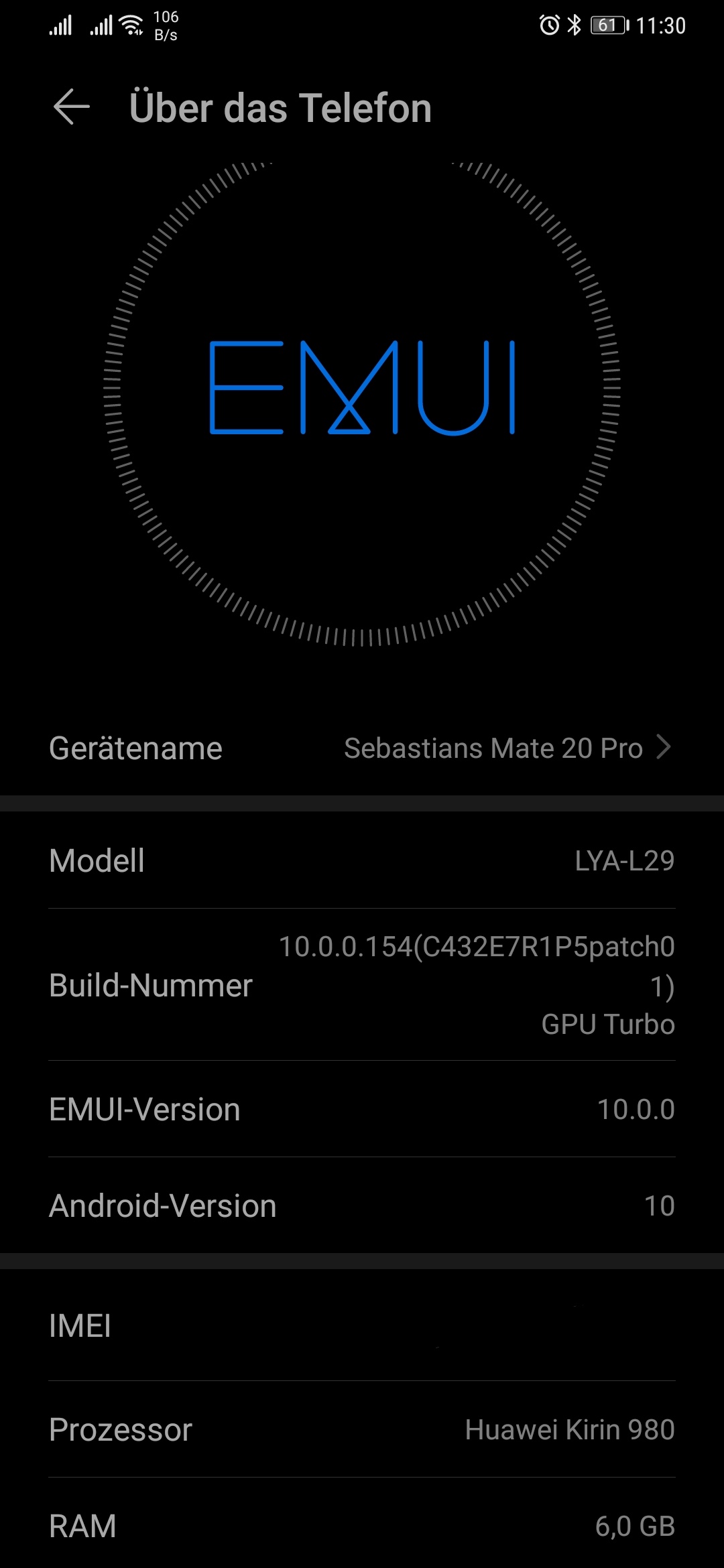Viewport: 724px width, 1568px height.
Task: Expand the IMEI entry
Action: tap(362, 1325)
